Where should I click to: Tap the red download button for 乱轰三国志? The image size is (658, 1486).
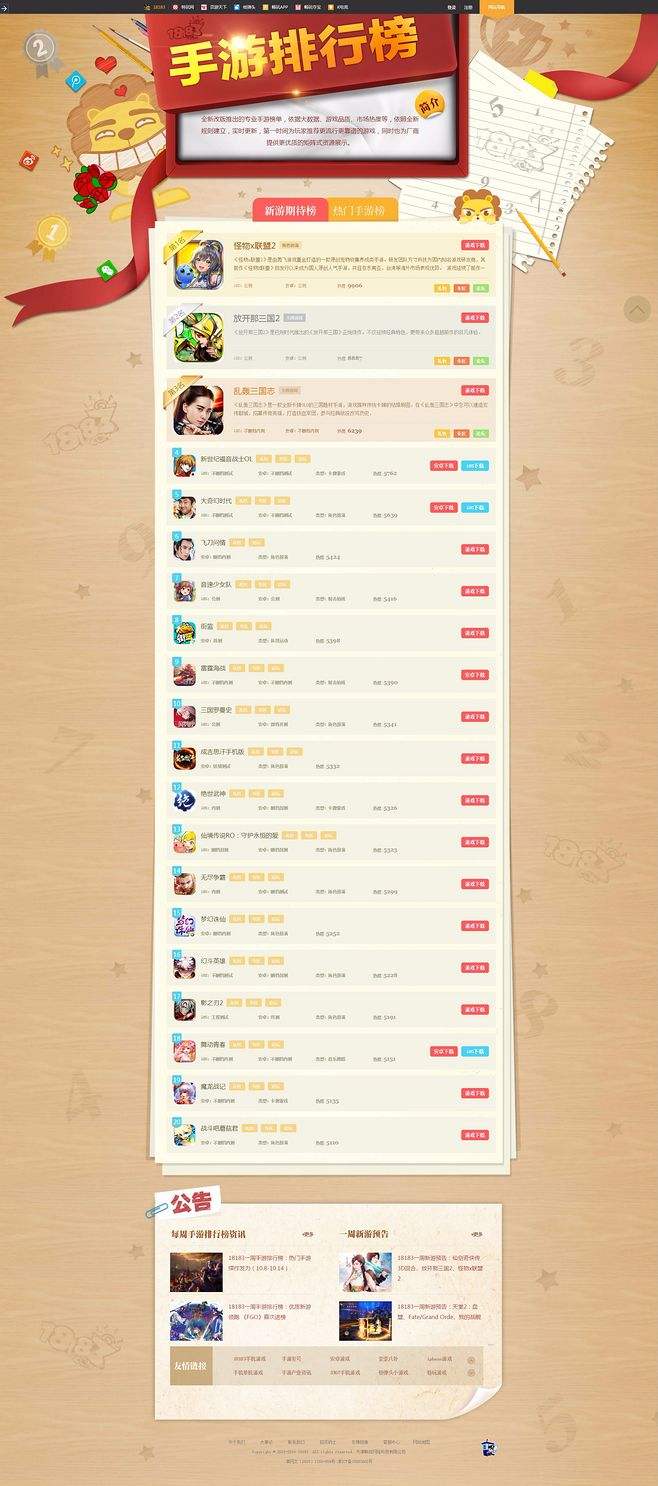coord(475,390)
